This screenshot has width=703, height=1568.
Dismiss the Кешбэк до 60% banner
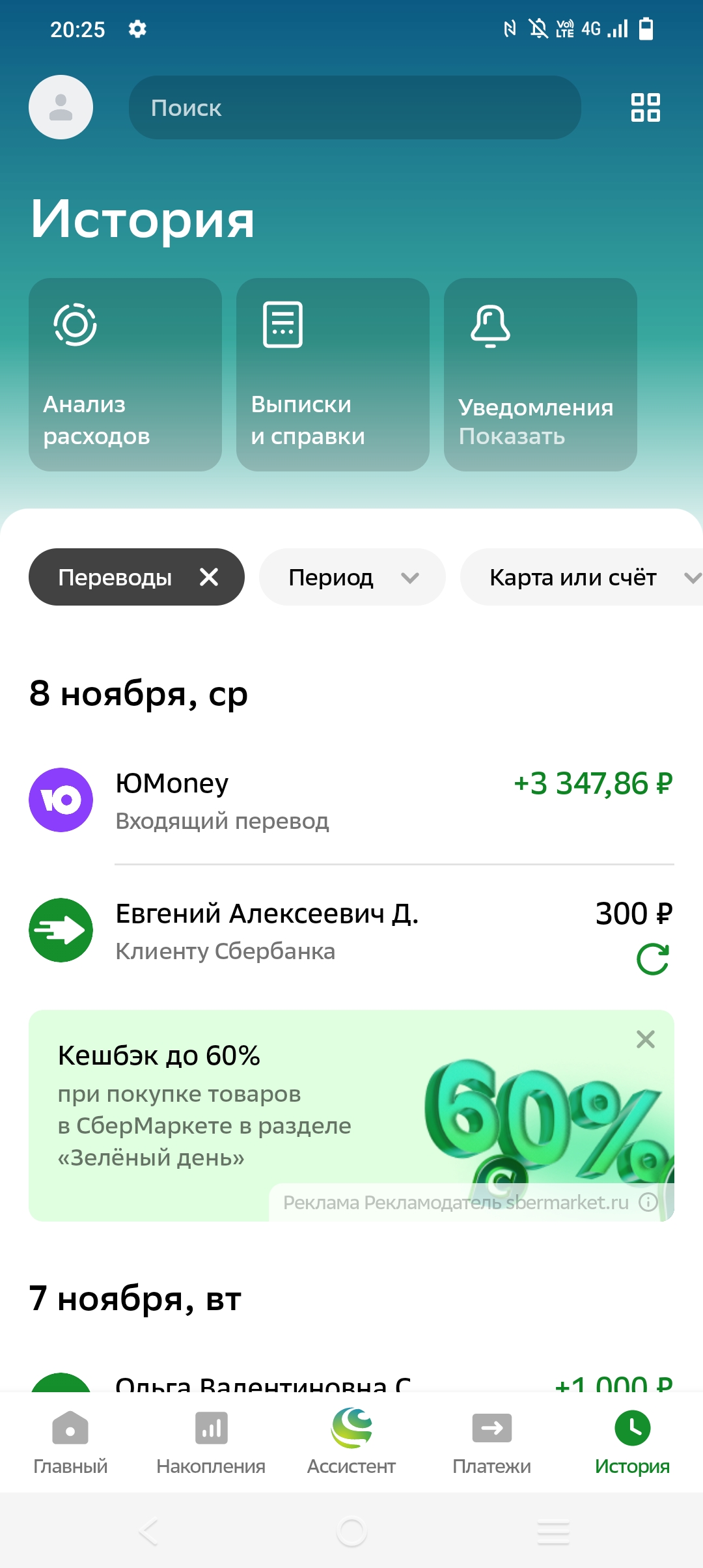(645, 1039)
